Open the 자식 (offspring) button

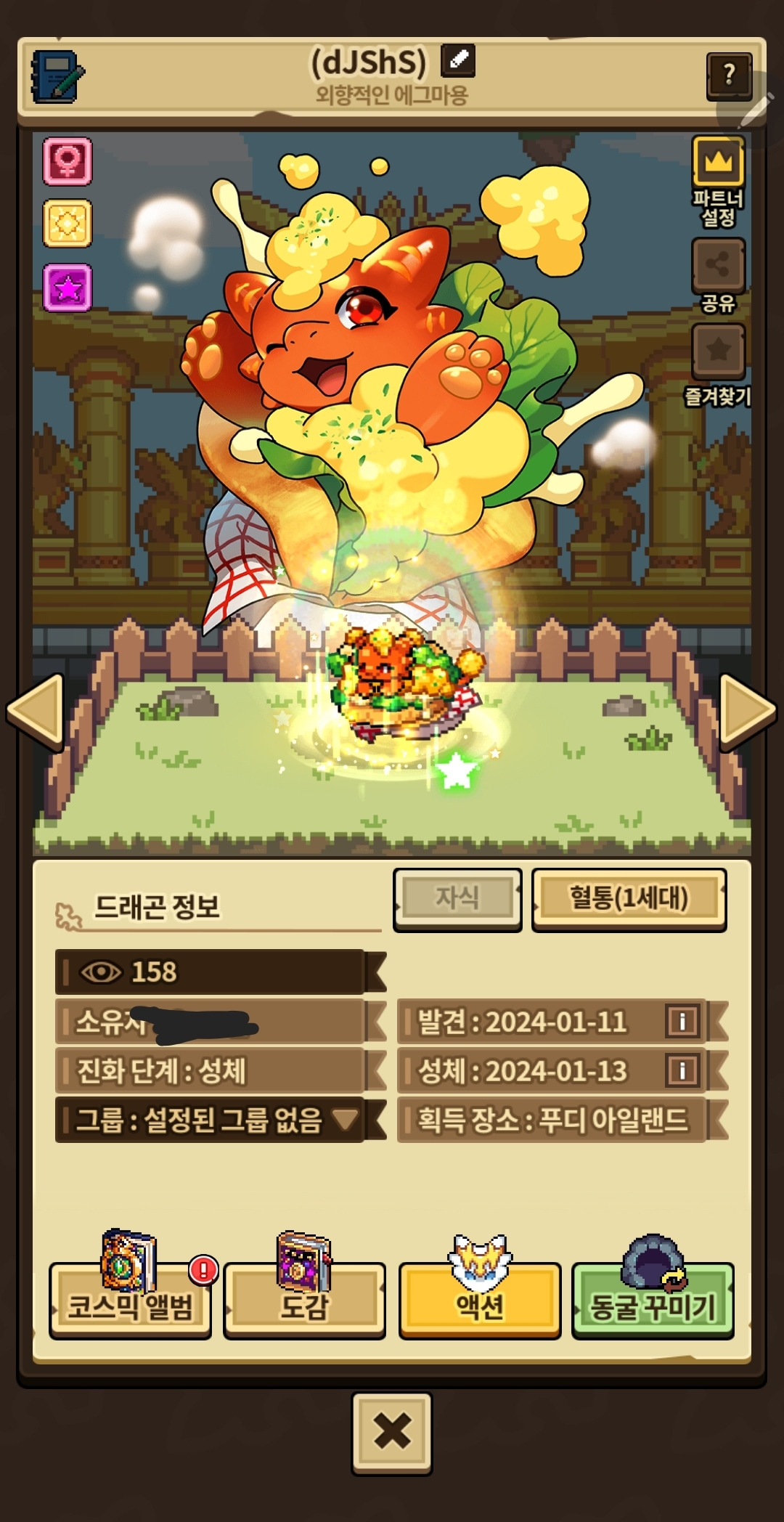457,898
